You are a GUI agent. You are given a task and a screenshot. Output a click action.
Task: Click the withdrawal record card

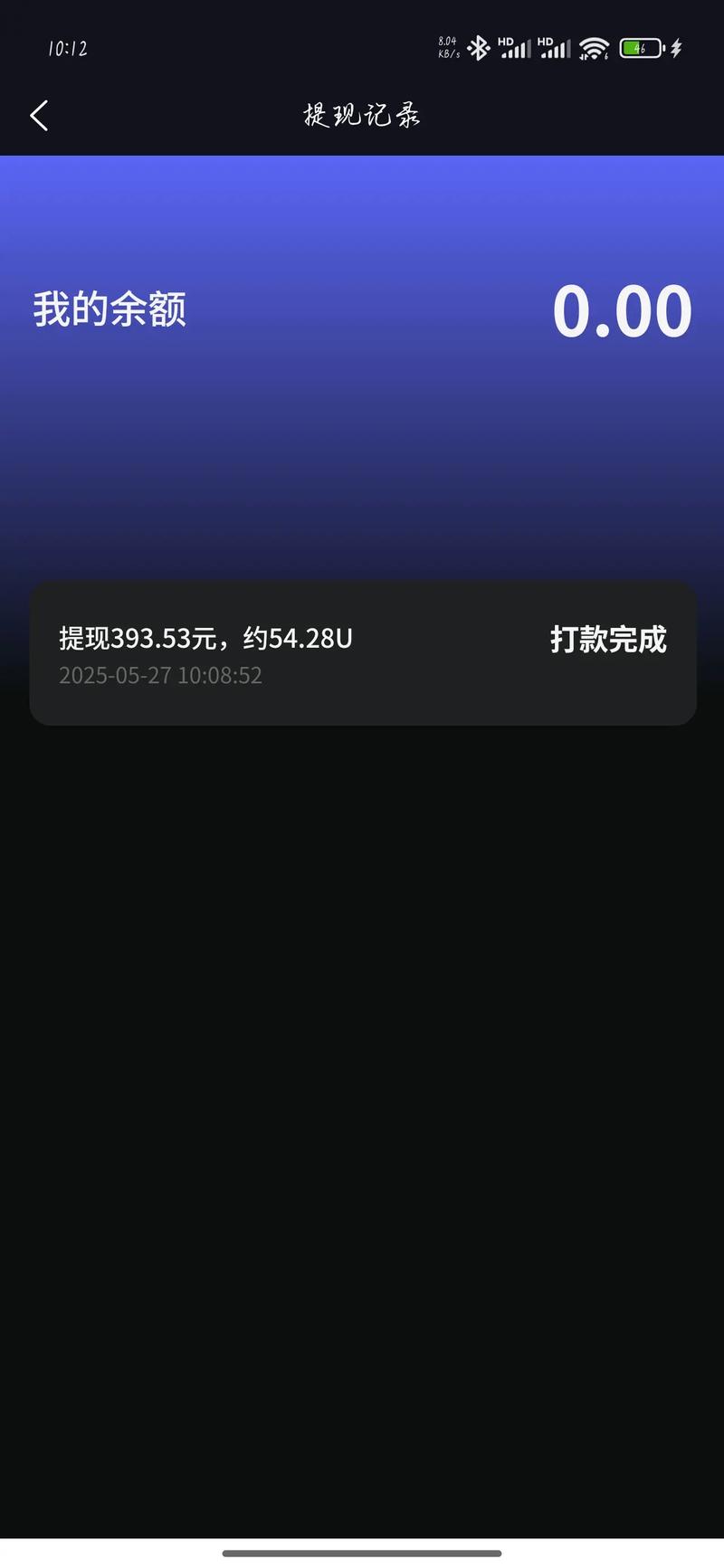pyautogui.click(x=362, y=651)
